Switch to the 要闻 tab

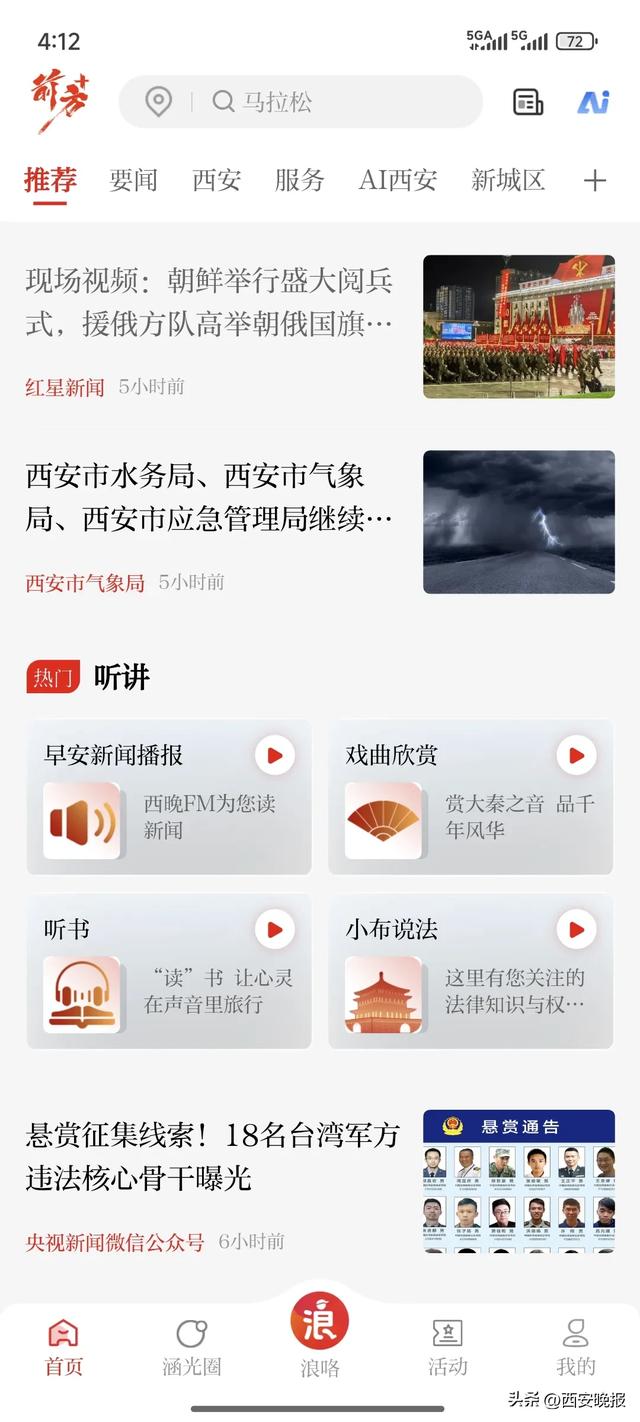(133, 180)
